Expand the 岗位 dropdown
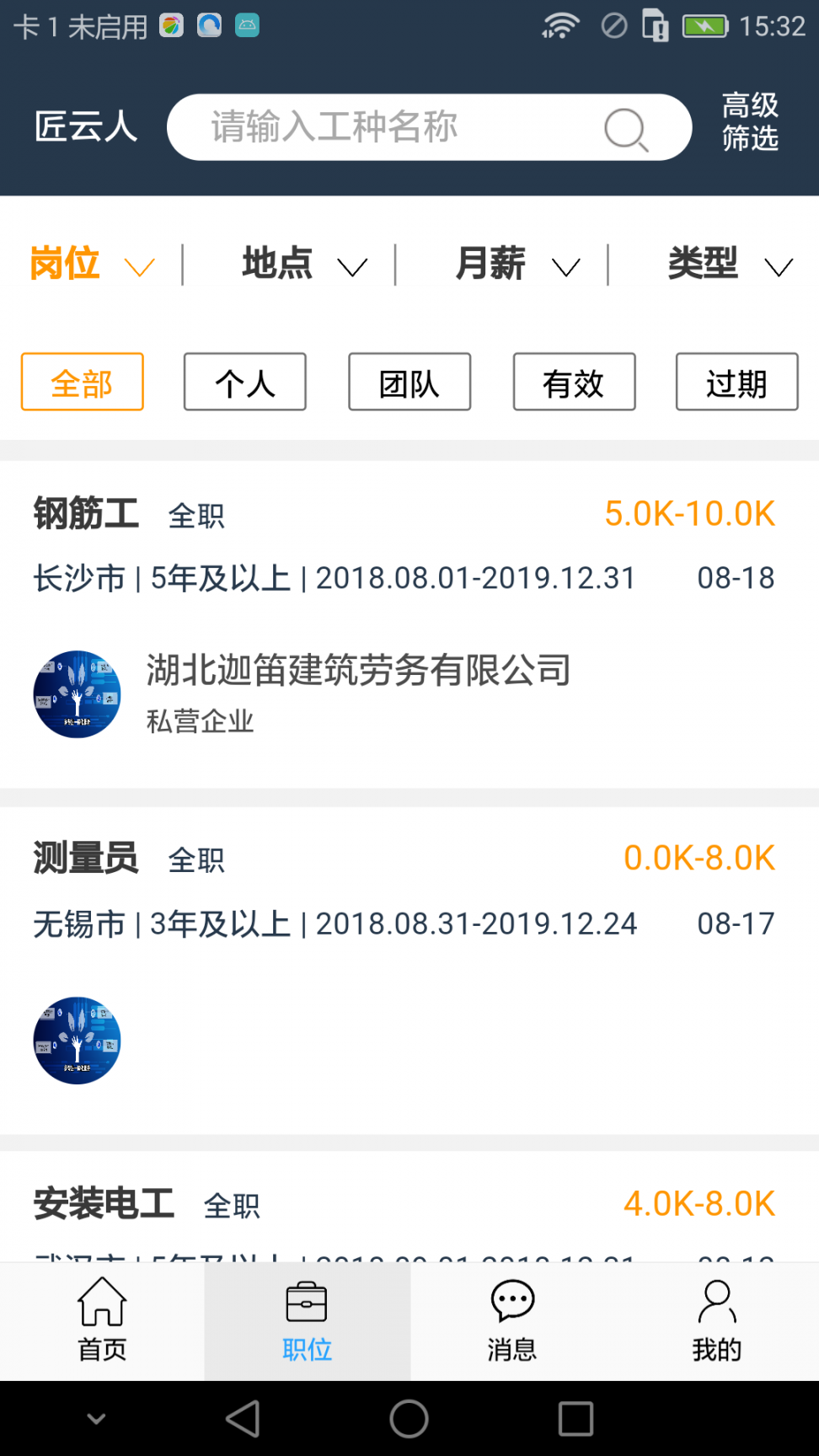The height and width of the screenshot is (1456, 819). click(x=91, y=265)
